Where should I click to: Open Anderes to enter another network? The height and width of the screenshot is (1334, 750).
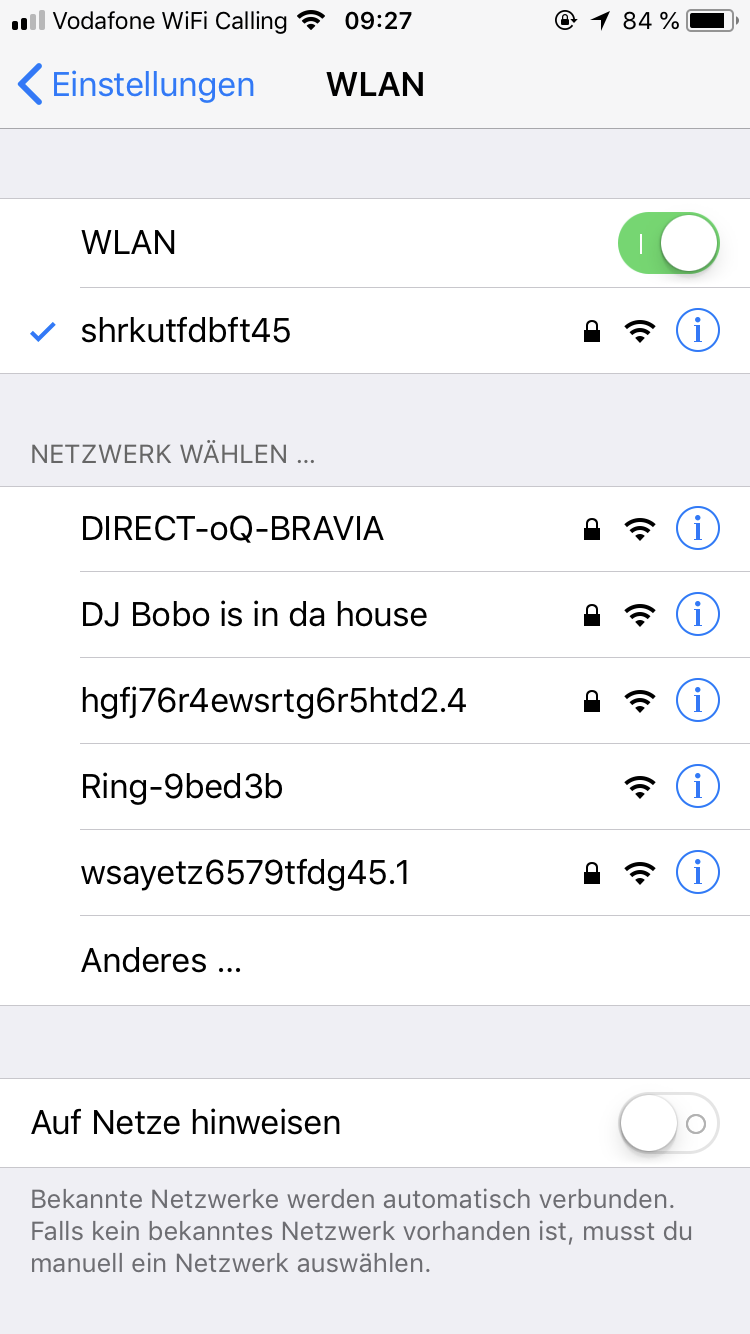tap(161, 961)
